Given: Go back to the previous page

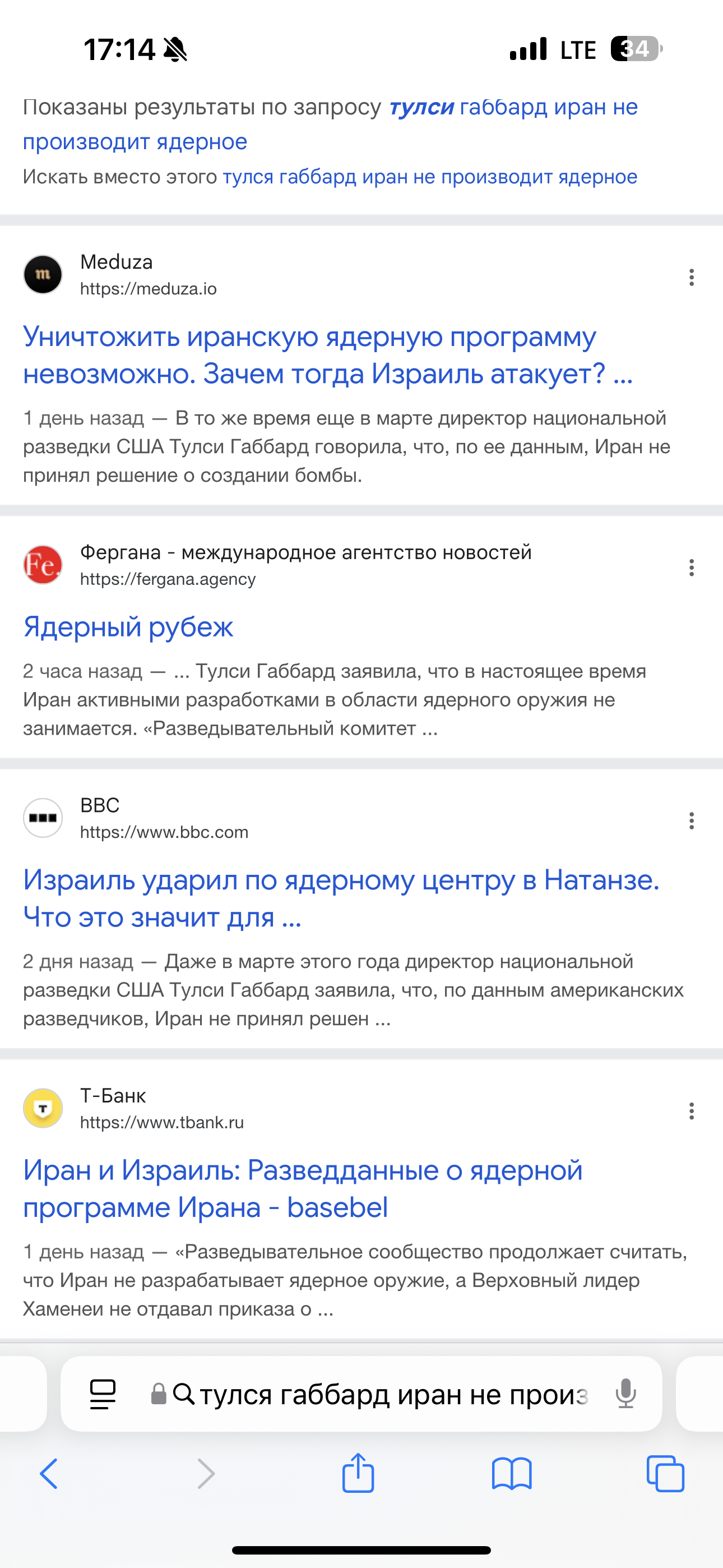Looking at the screenshot, I should [49, 1474].
